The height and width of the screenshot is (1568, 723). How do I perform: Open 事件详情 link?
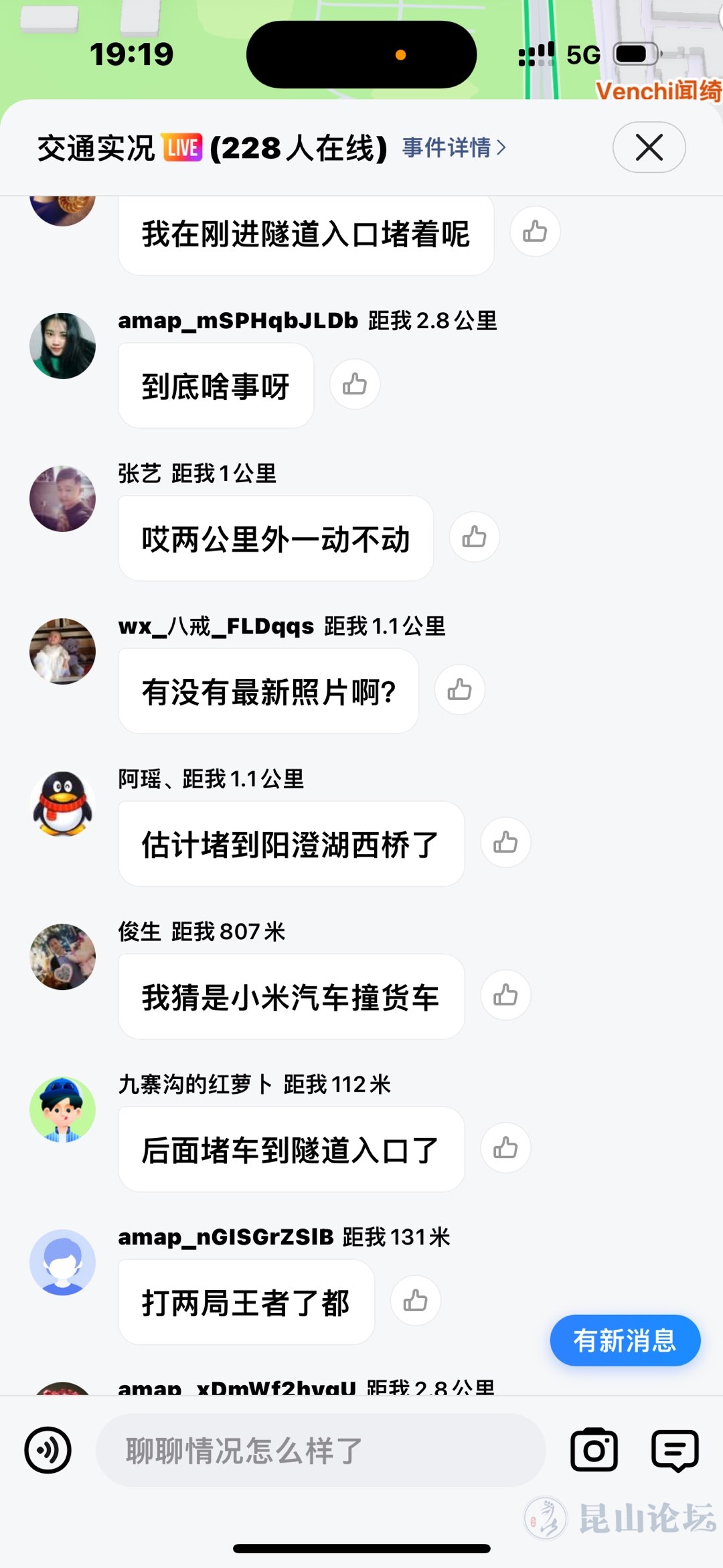(454, 147)
